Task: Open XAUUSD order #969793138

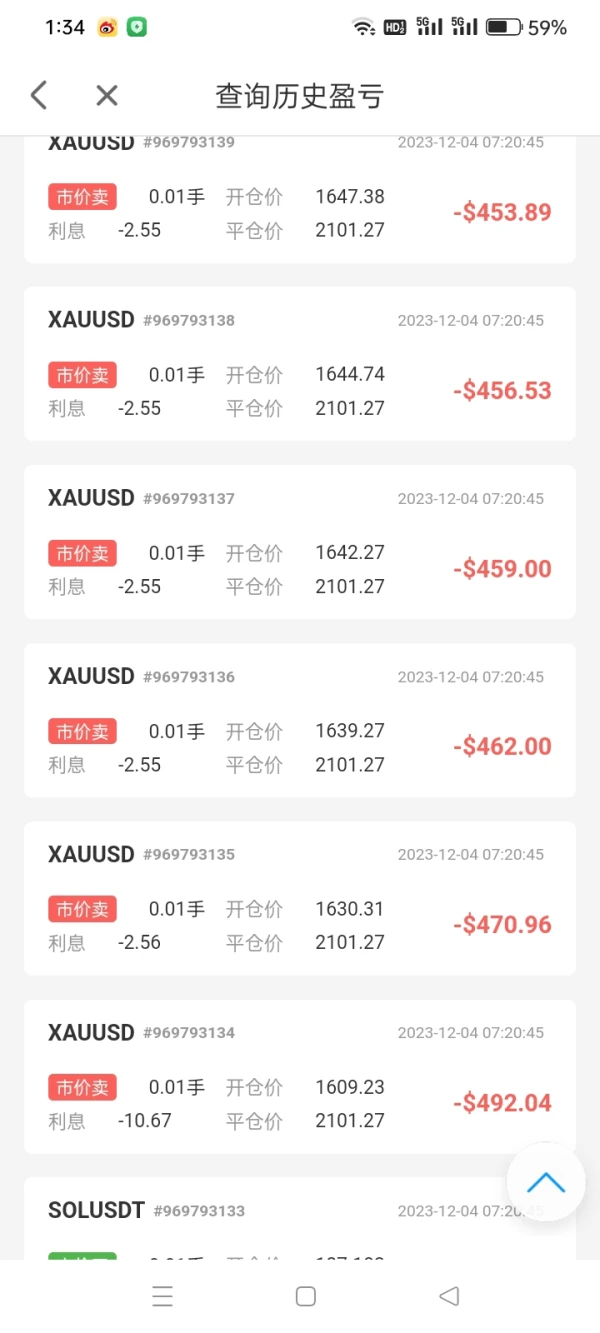Action: (x=299, y=364)
